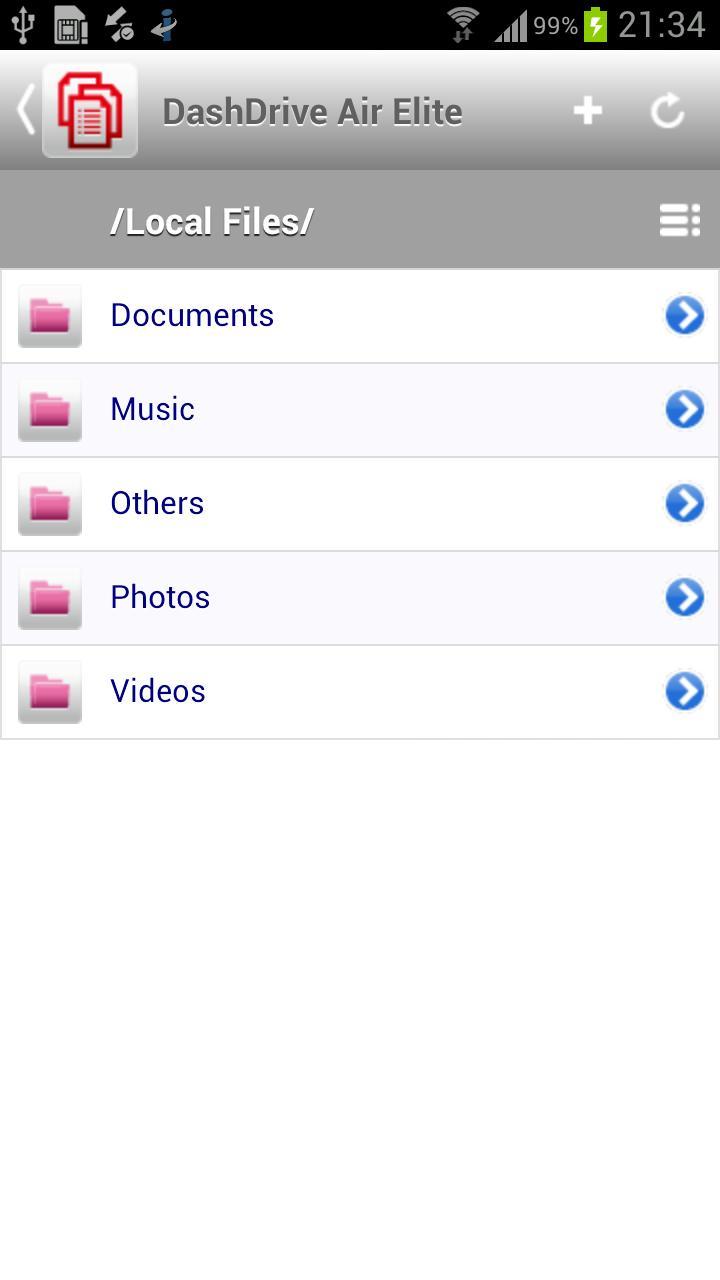
Task: Open the Videos folder
Action: point(158,692)
